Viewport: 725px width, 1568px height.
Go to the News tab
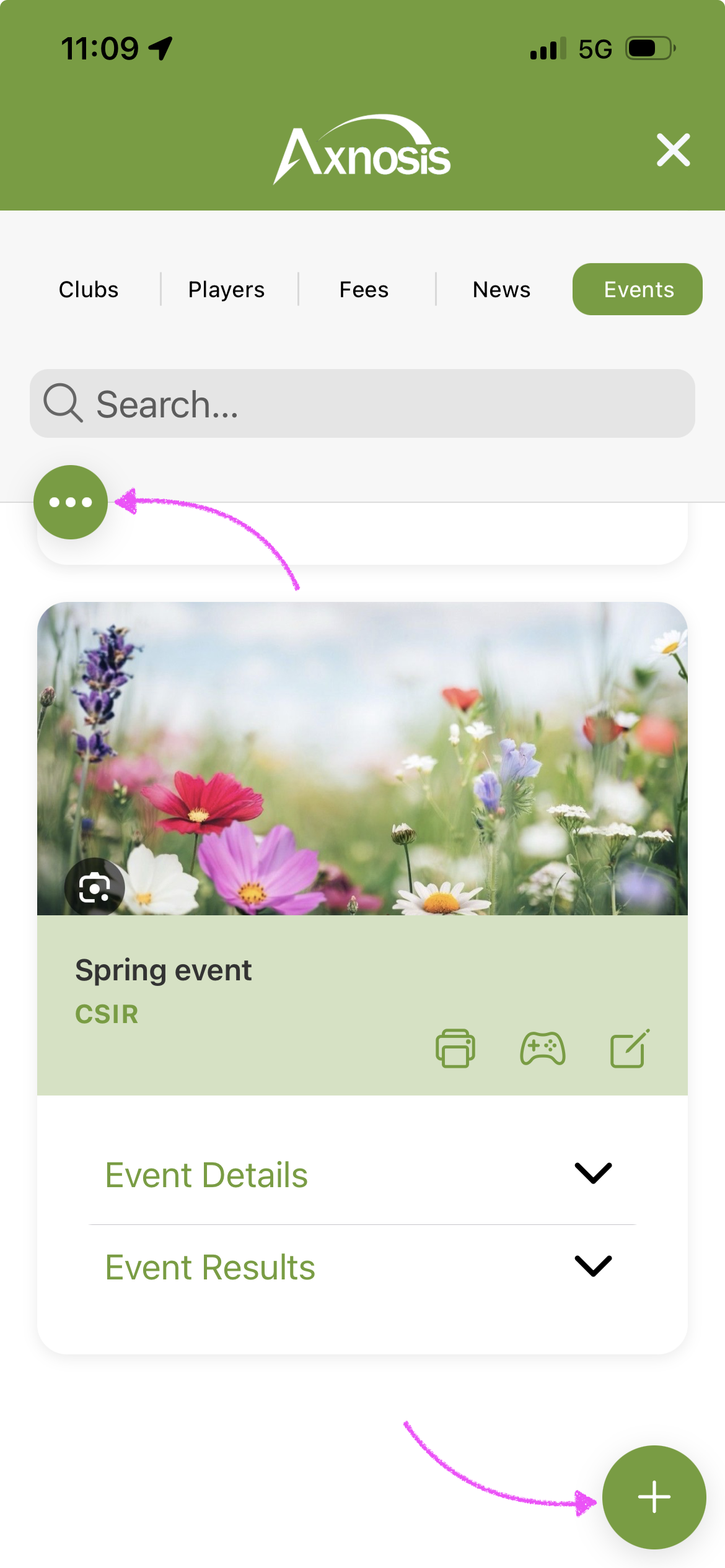[501, 289]
